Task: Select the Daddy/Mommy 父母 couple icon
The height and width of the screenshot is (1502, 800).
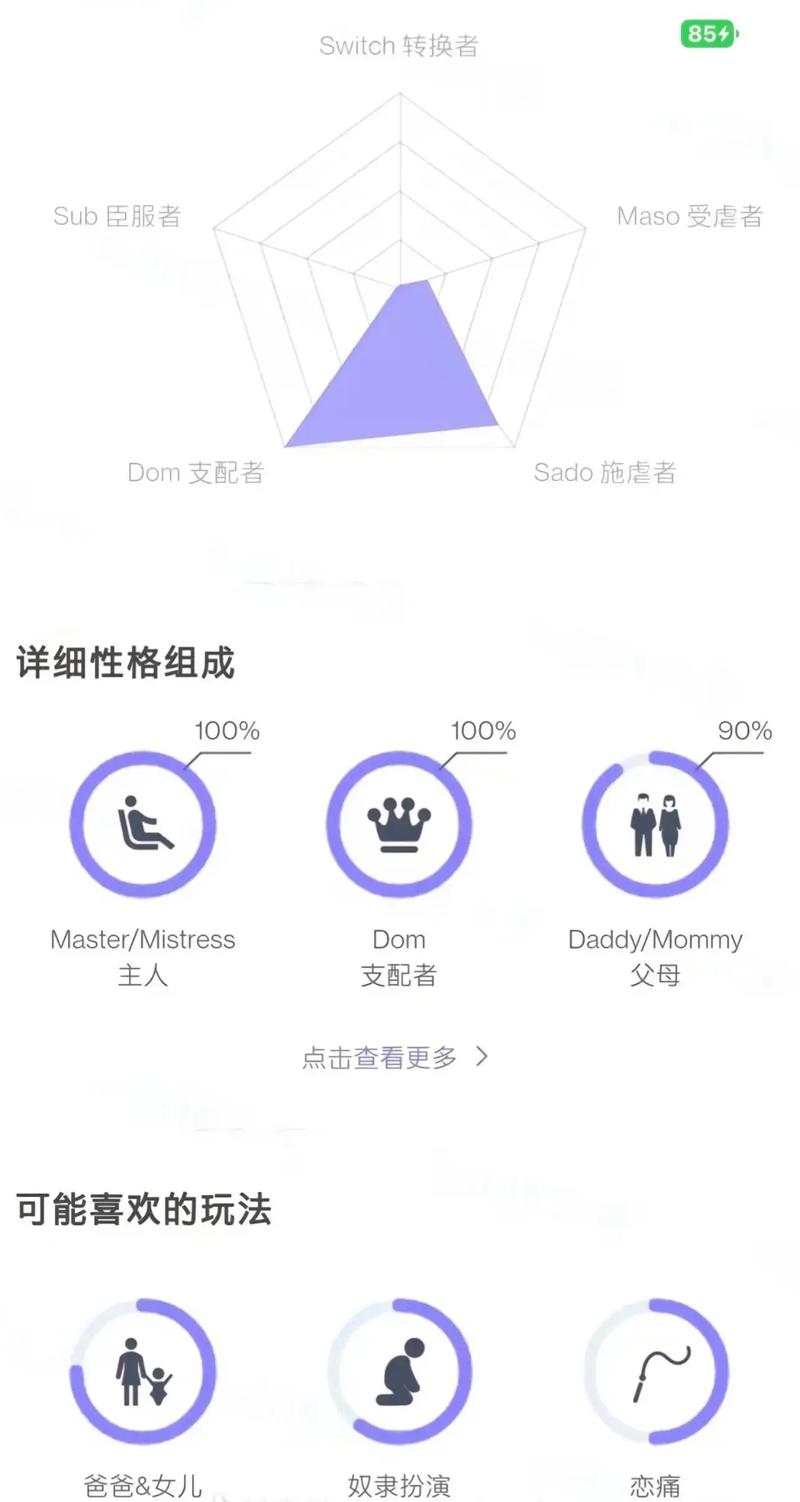Action: point(655,823)
